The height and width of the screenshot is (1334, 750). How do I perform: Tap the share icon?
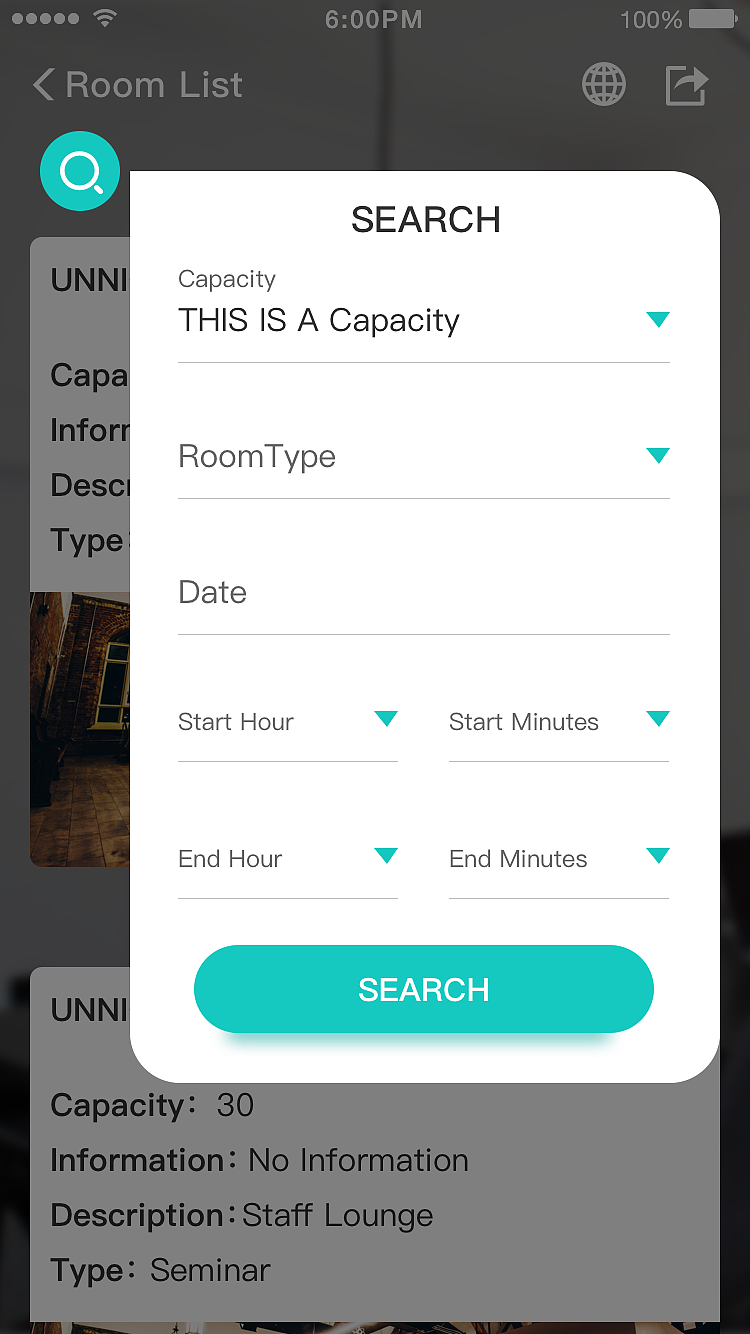(x=687, y=85)
